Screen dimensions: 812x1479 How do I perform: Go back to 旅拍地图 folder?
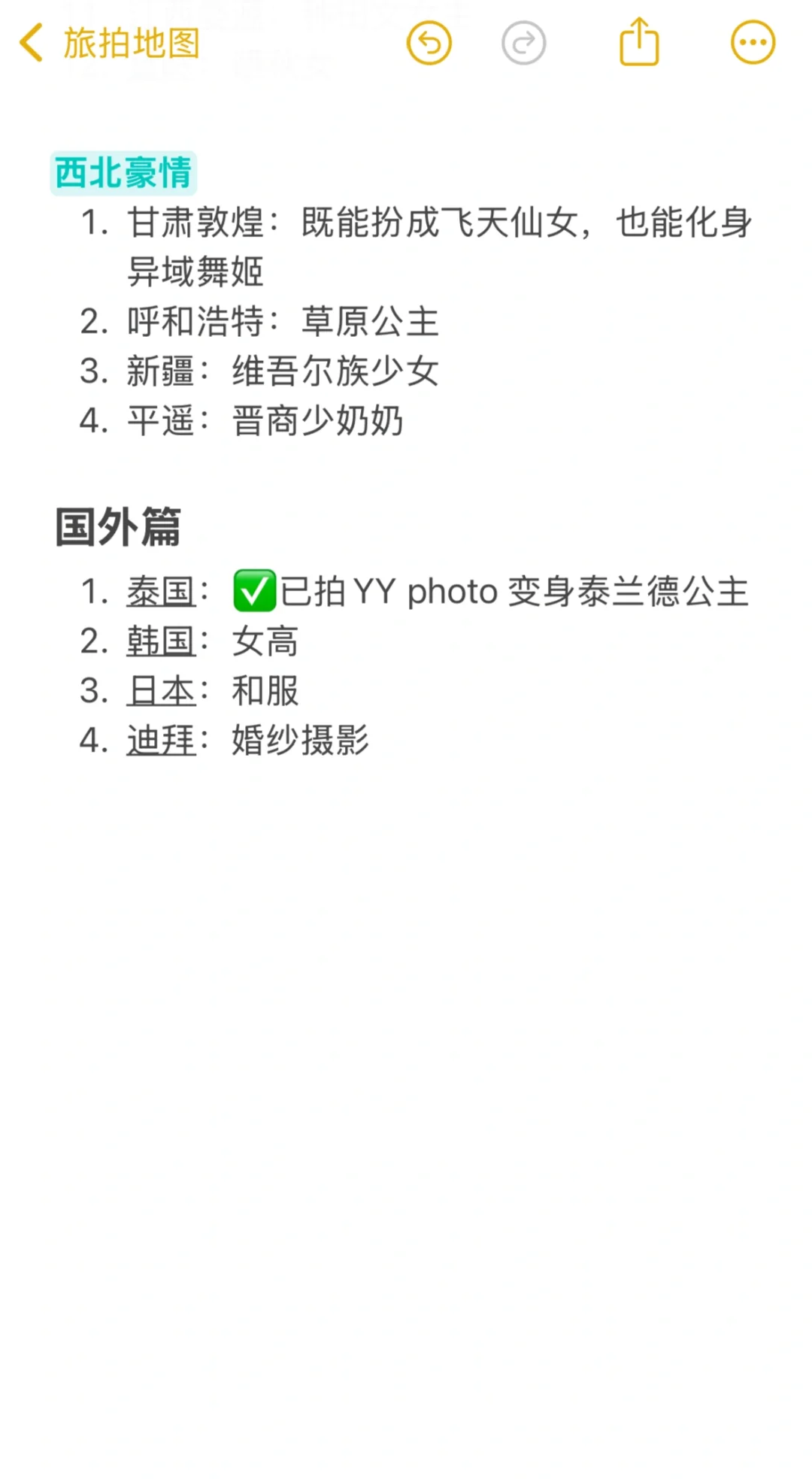pos(109,43)
